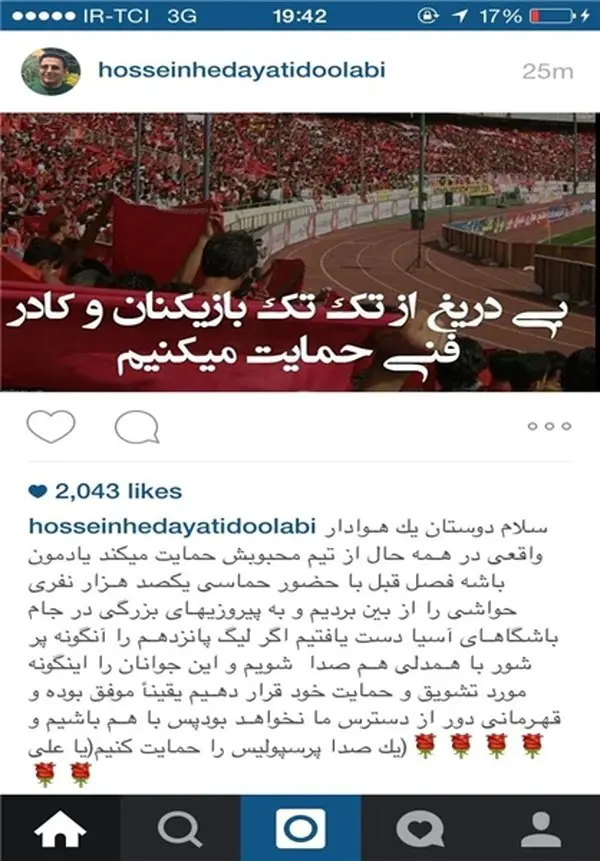Go to the Home feed tab
This screenshot has height=861, width=600.
coord(60,830)
